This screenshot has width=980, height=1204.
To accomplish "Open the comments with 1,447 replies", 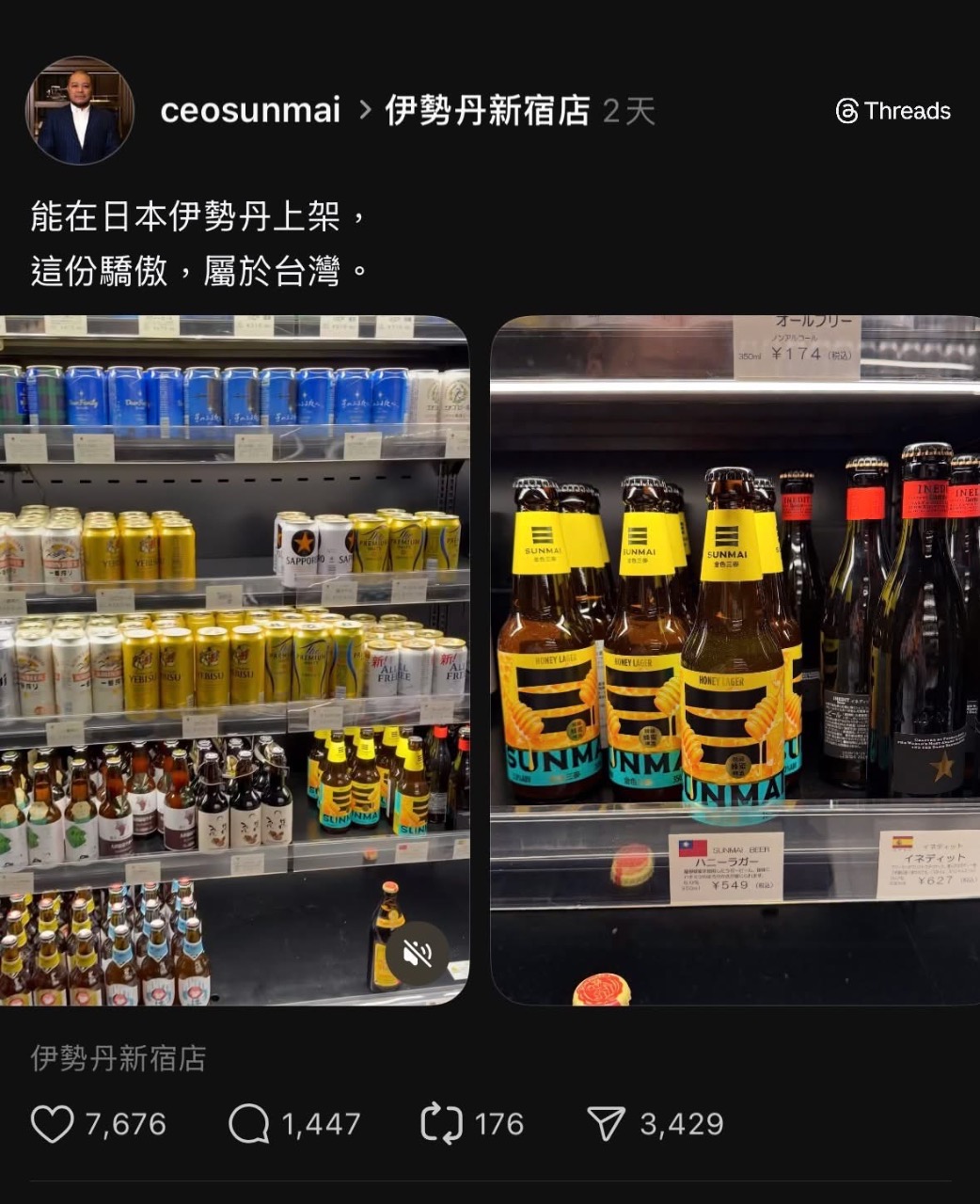I will tap(249, 1124).
